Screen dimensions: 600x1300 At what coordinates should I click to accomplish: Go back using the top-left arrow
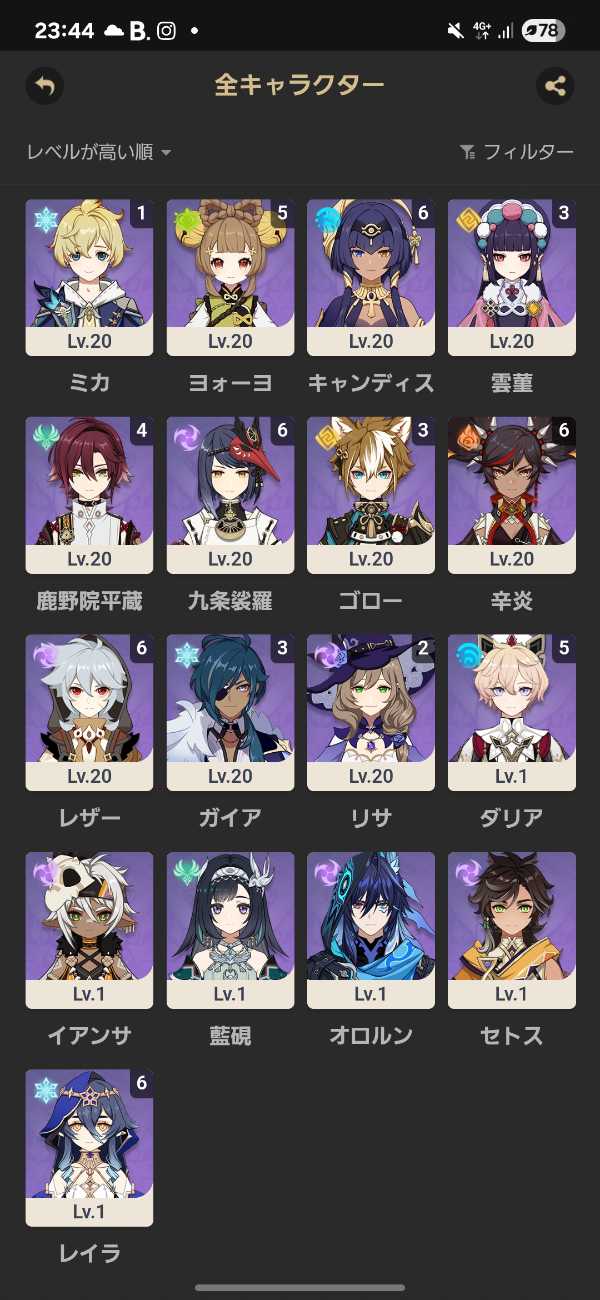tap(44, 86)
